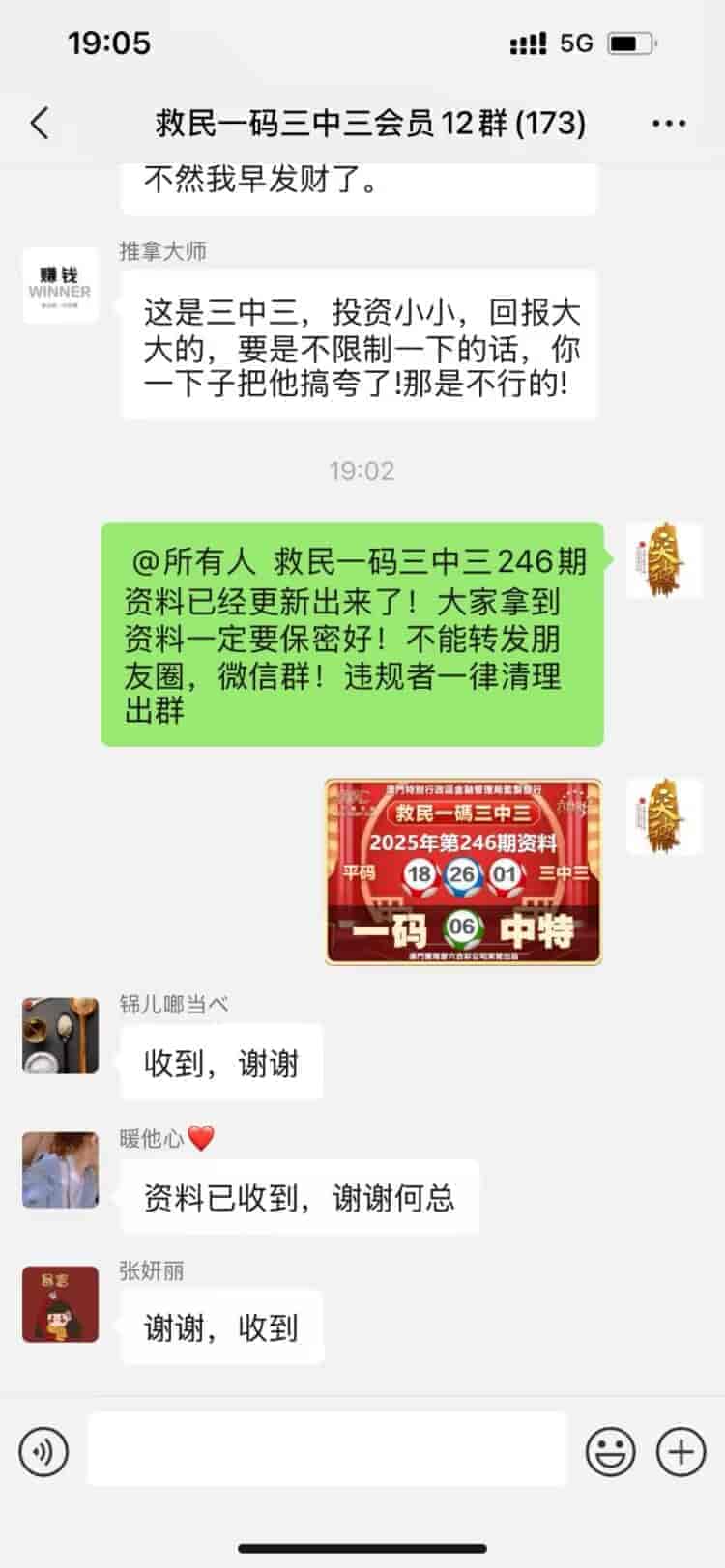View 张妍丽's profile avatar
This screenshot has width=725, height=1568.
click(x=60, y=1303)
